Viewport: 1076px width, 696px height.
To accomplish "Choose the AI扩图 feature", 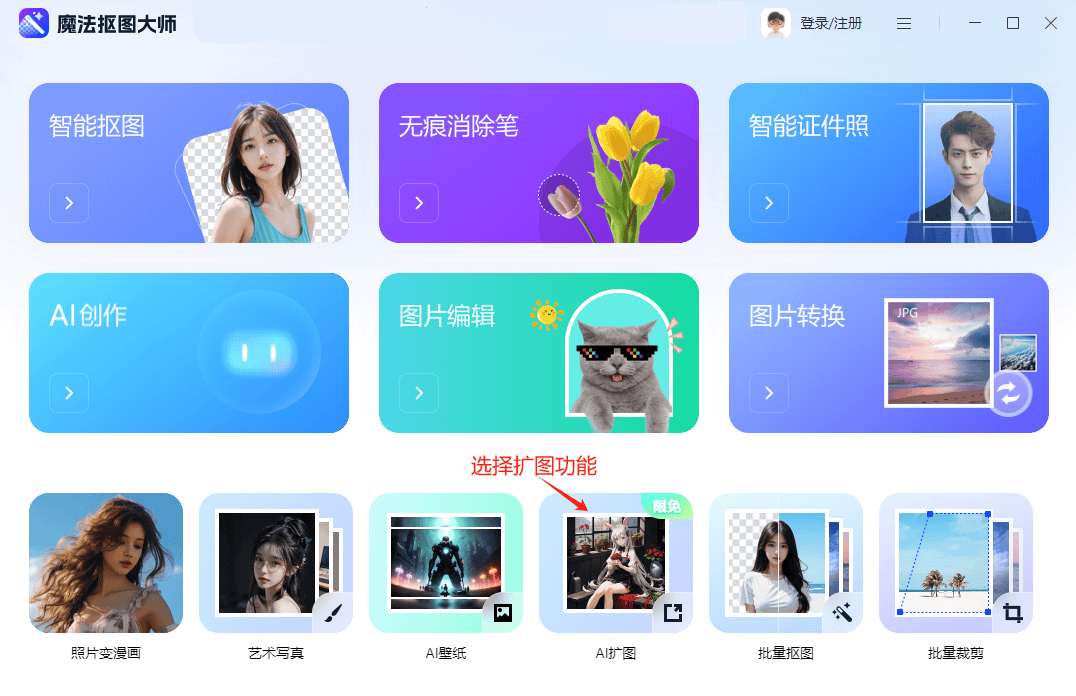I will [616, 563].
